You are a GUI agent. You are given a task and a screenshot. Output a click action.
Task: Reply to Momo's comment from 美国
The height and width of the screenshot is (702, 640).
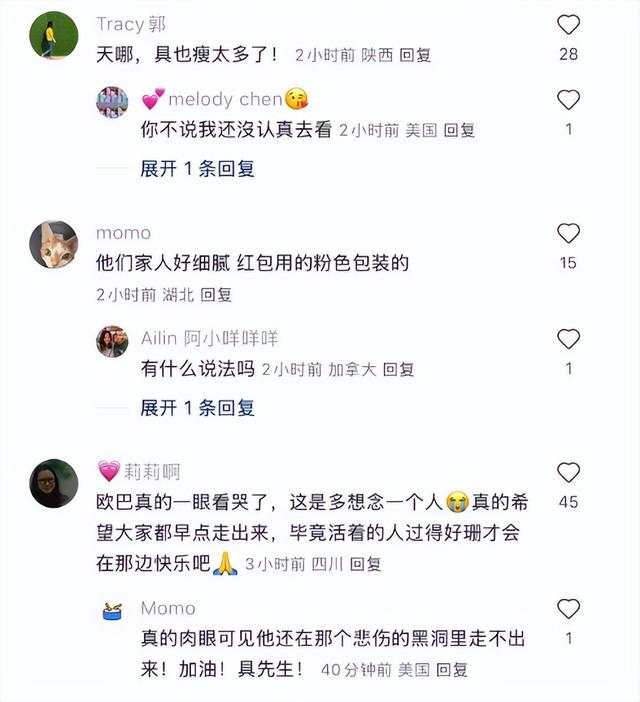pos(452,669)
